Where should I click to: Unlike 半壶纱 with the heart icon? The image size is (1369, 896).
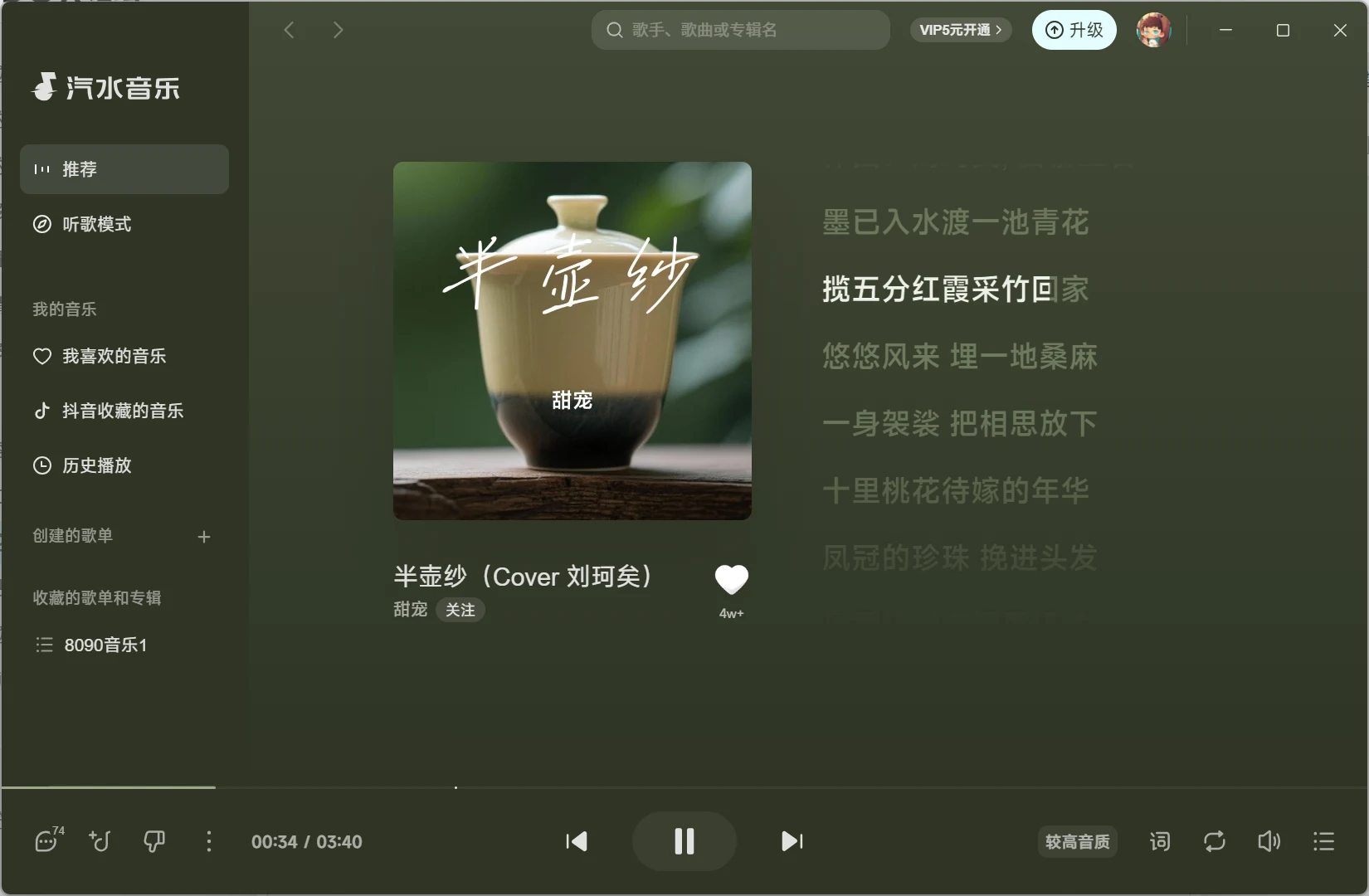[x=731, y=579]
